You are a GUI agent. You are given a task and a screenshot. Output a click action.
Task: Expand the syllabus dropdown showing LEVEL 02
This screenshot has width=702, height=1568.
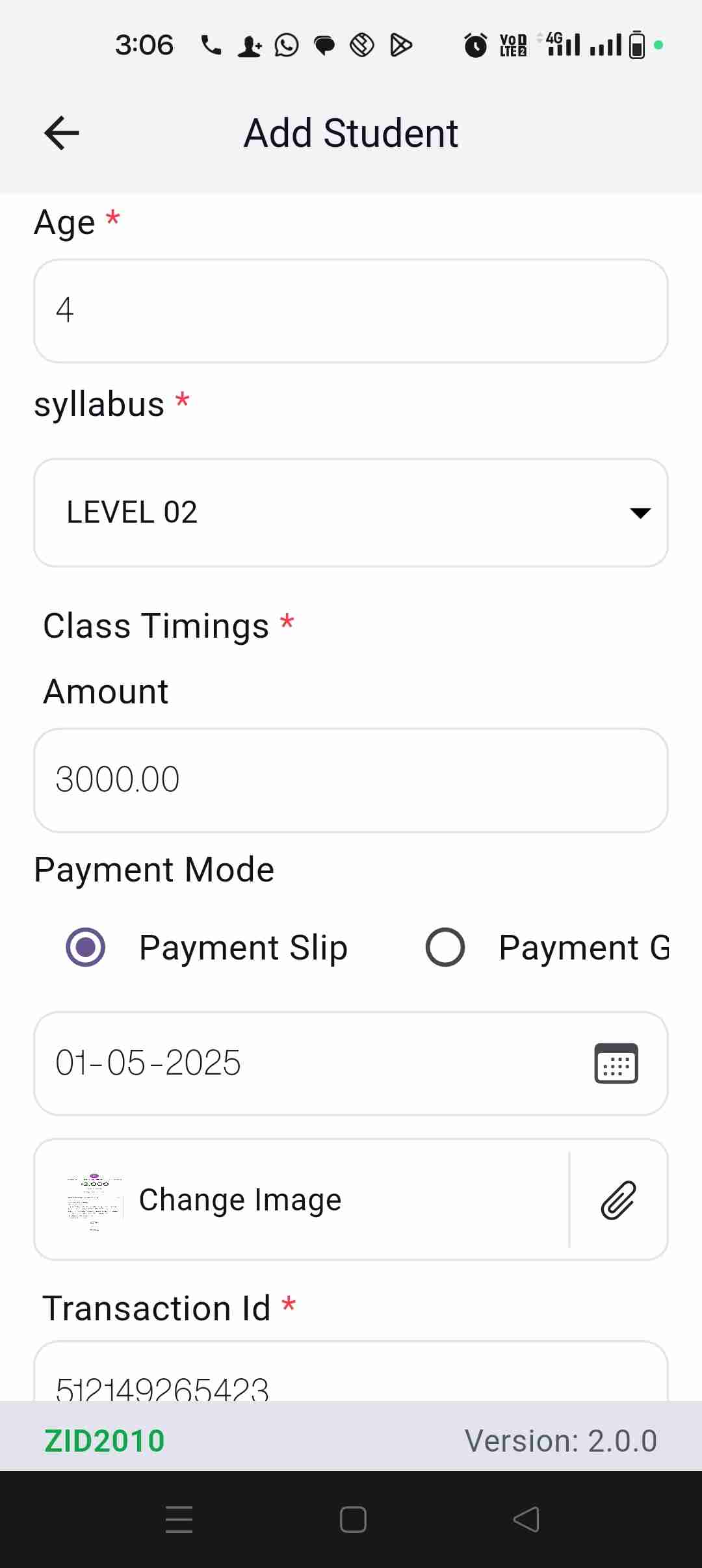click(x=351, y=512)
